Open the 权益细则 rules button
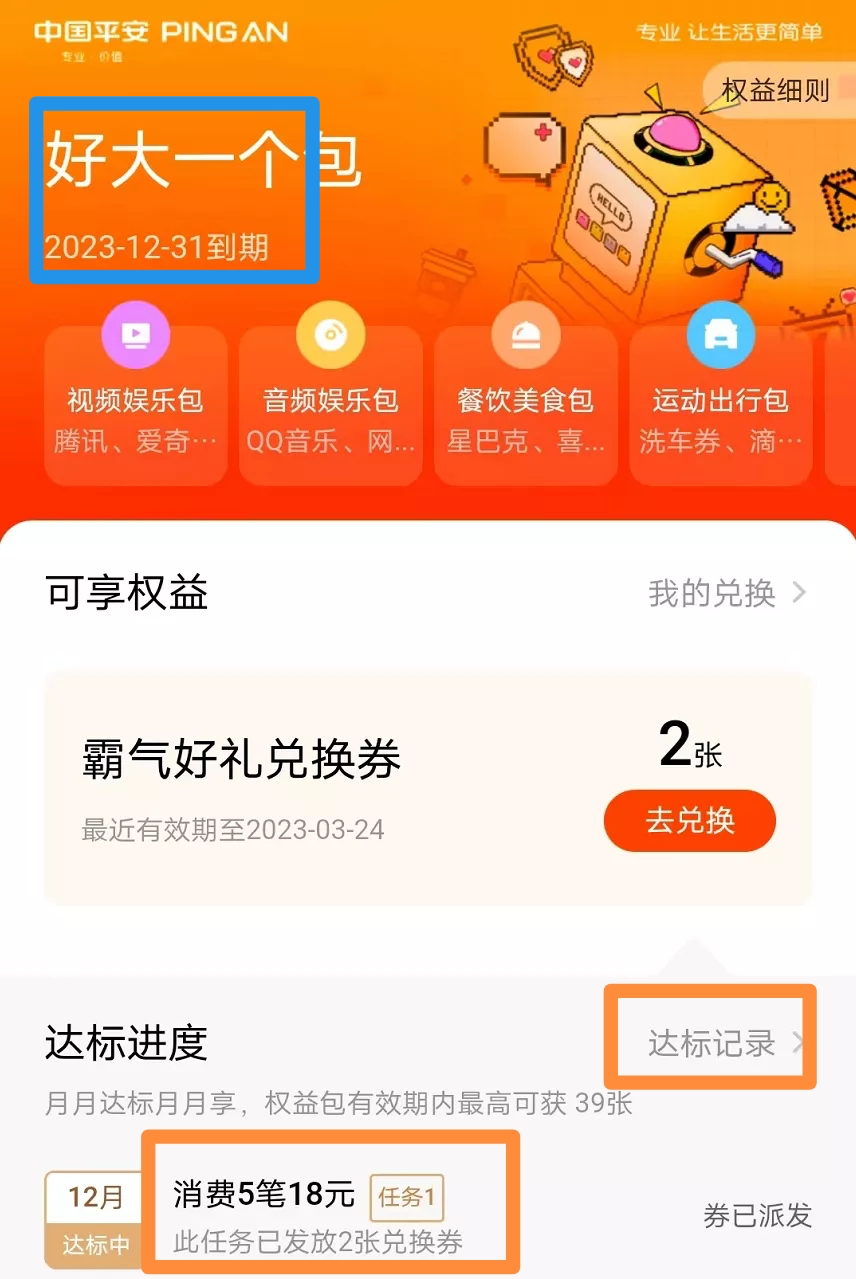 (776, 90)
